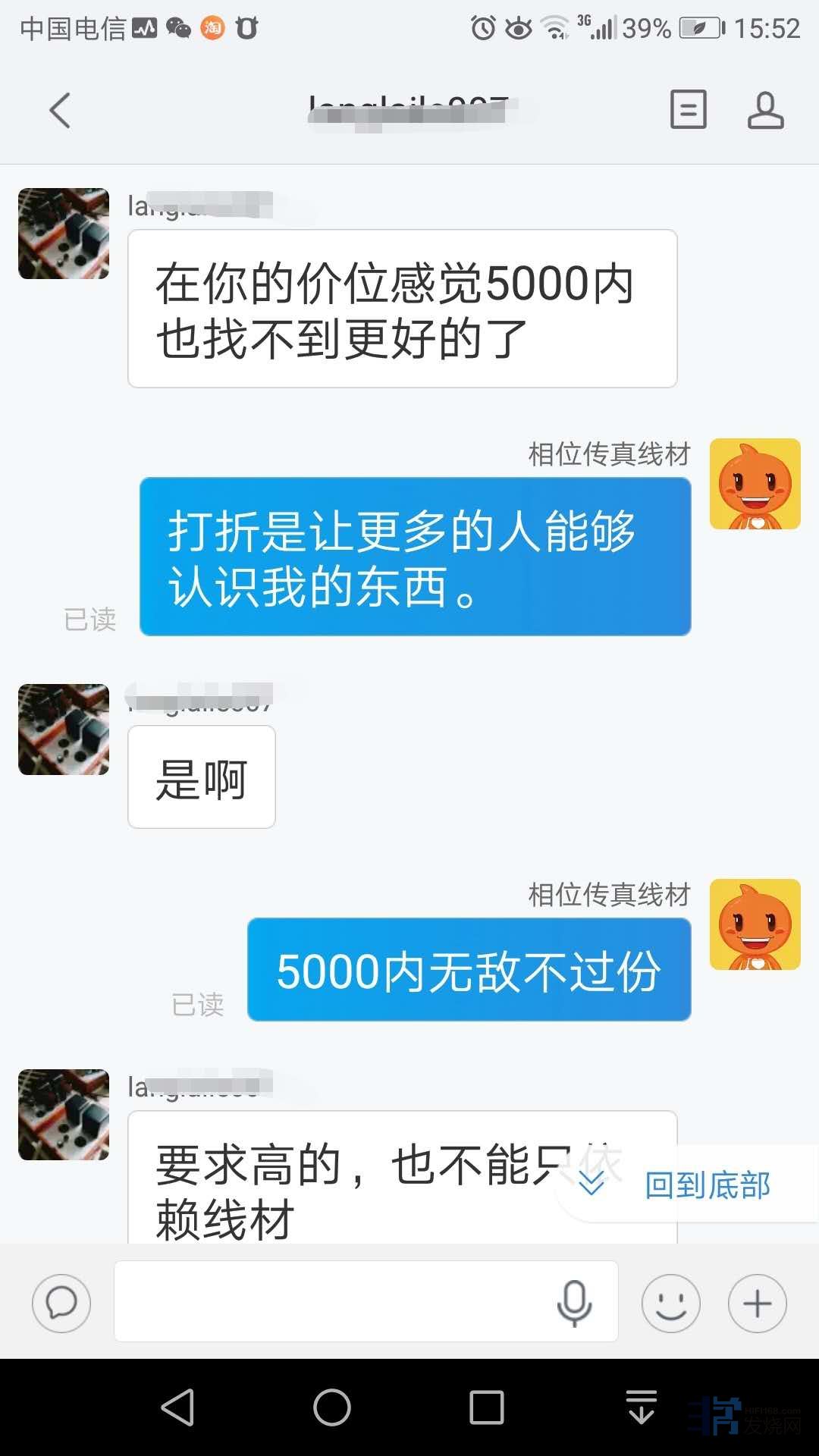
Task: Go back from this chat
Action: [60, 111]
